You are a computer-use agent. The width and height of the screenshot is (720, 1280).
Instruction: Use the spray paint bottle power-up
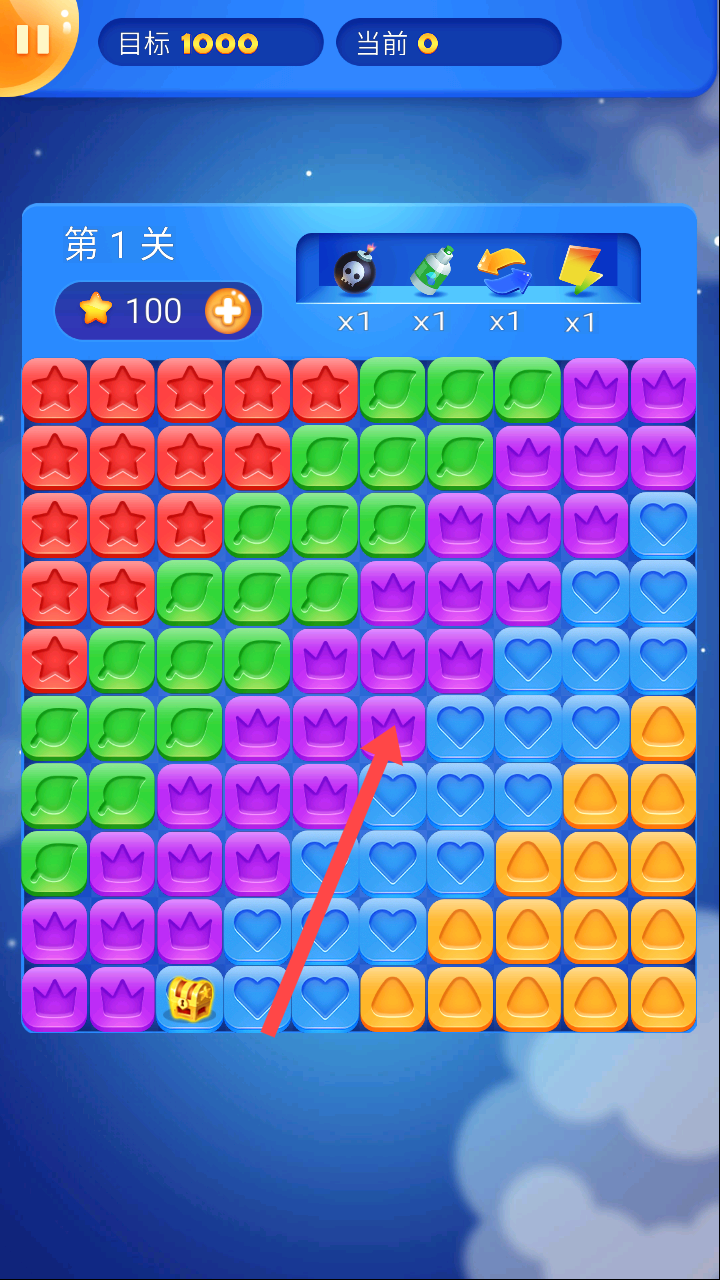(x=431, y=271)
